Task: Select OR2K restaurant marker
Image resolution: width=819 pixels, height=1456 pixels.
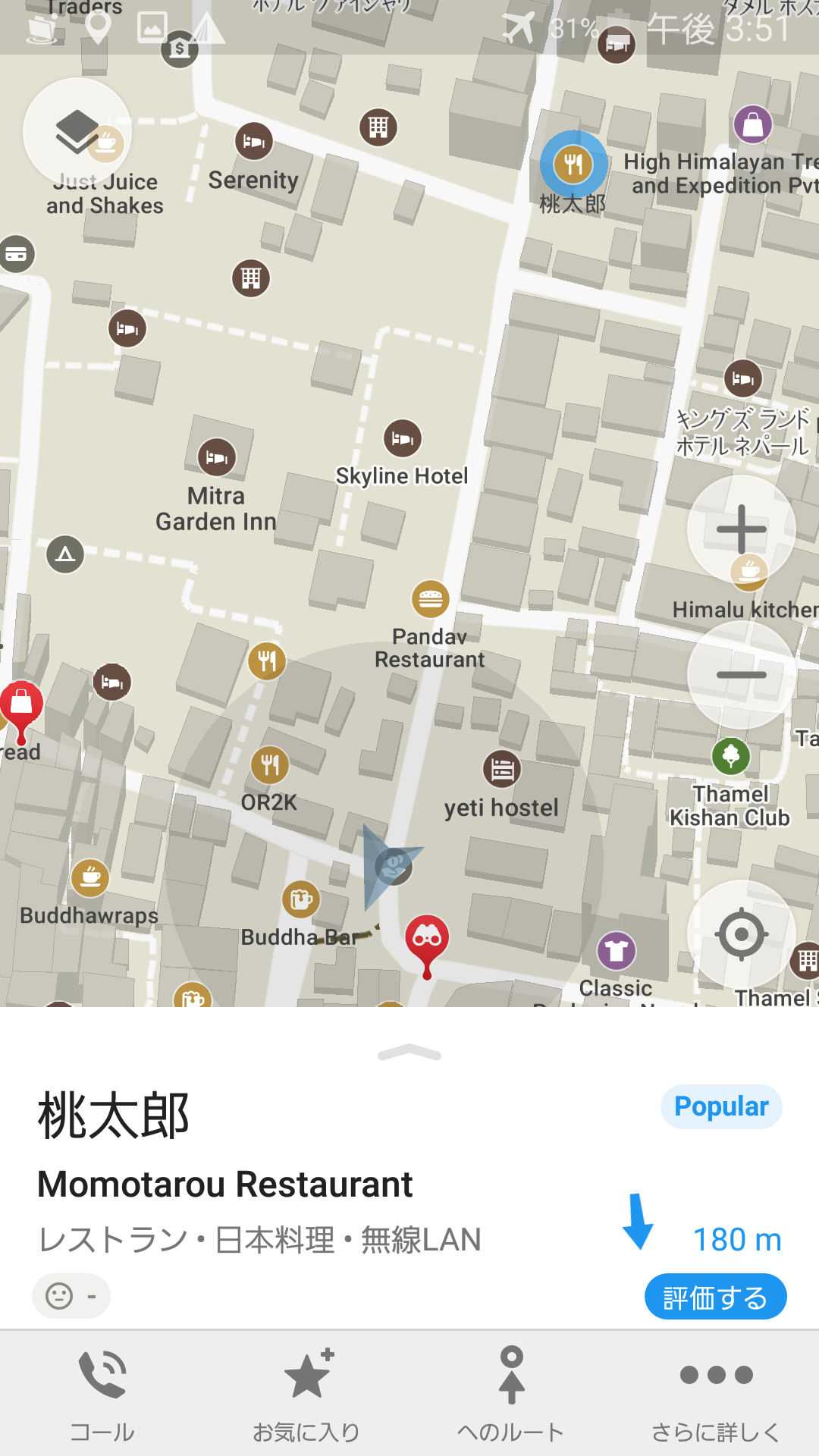Action: pos(270,764)
